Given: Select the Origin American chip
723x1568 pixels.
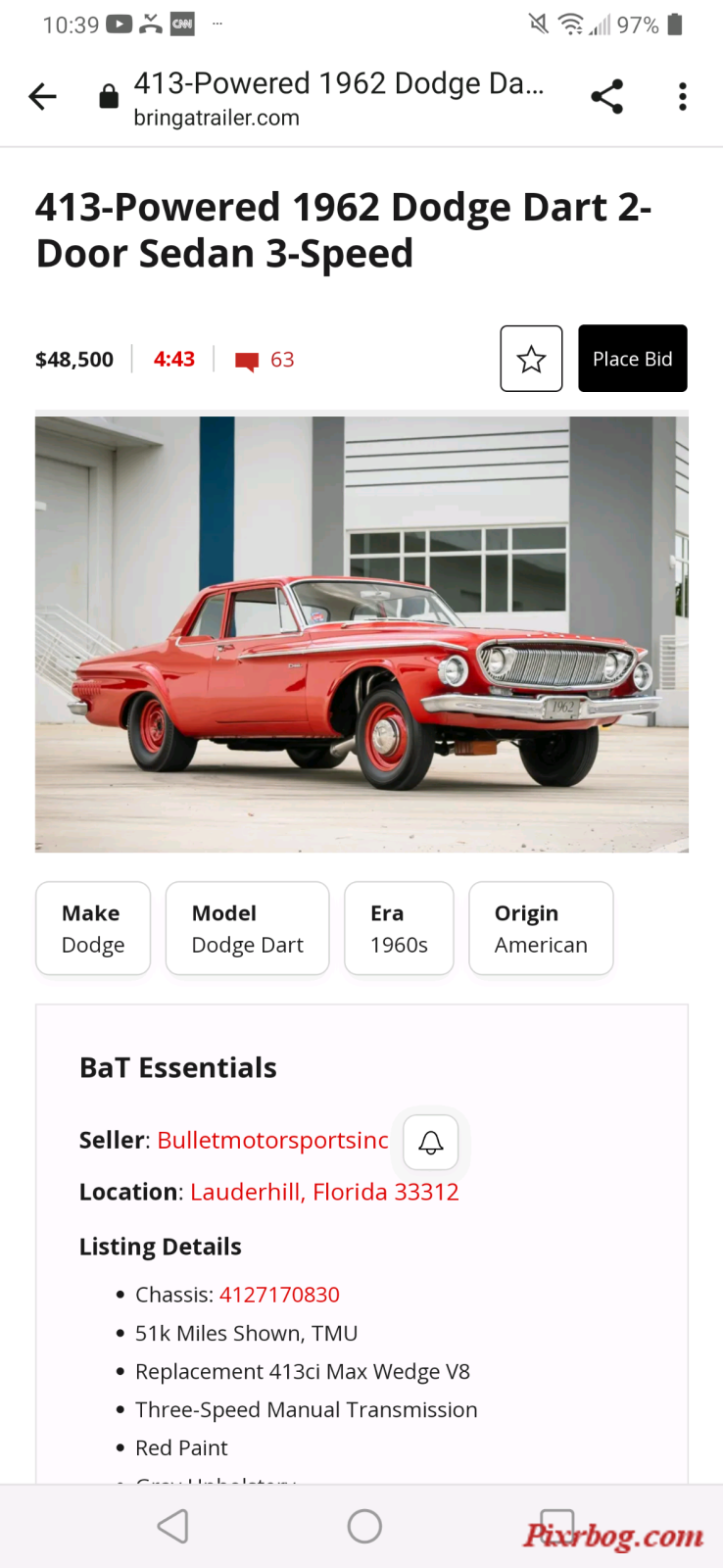Looking at the screenshot, I should (541, 928).
